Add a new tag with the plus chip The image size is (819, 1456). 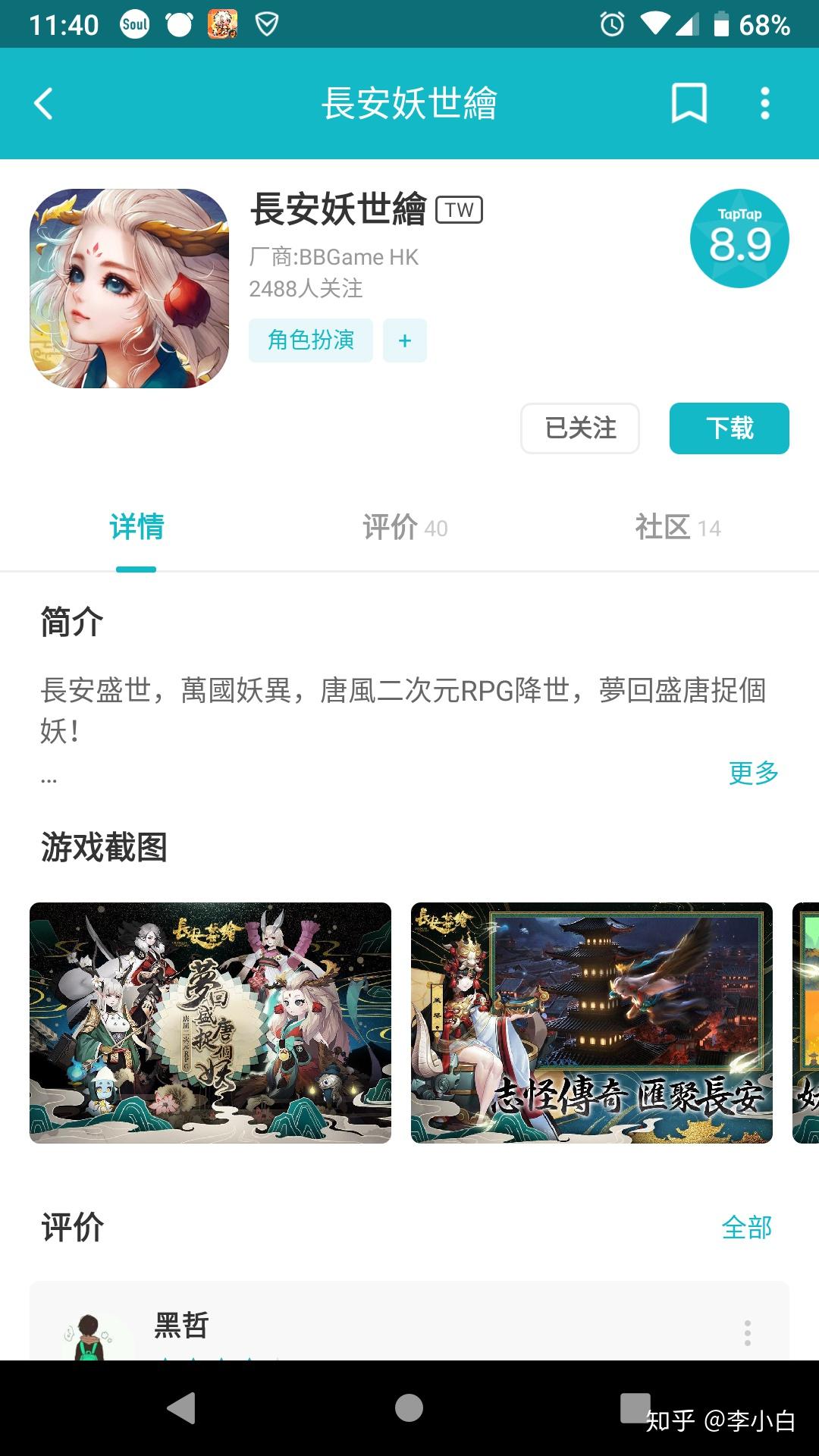click(405, 340)
